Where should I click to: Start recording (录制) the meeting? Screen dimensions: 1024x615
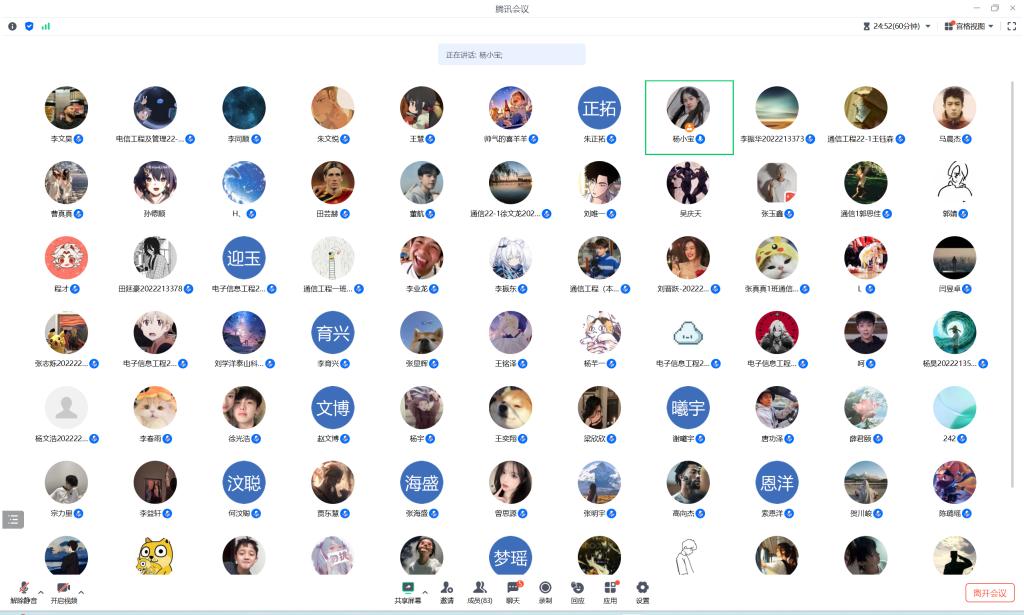[x=545, y=591]
